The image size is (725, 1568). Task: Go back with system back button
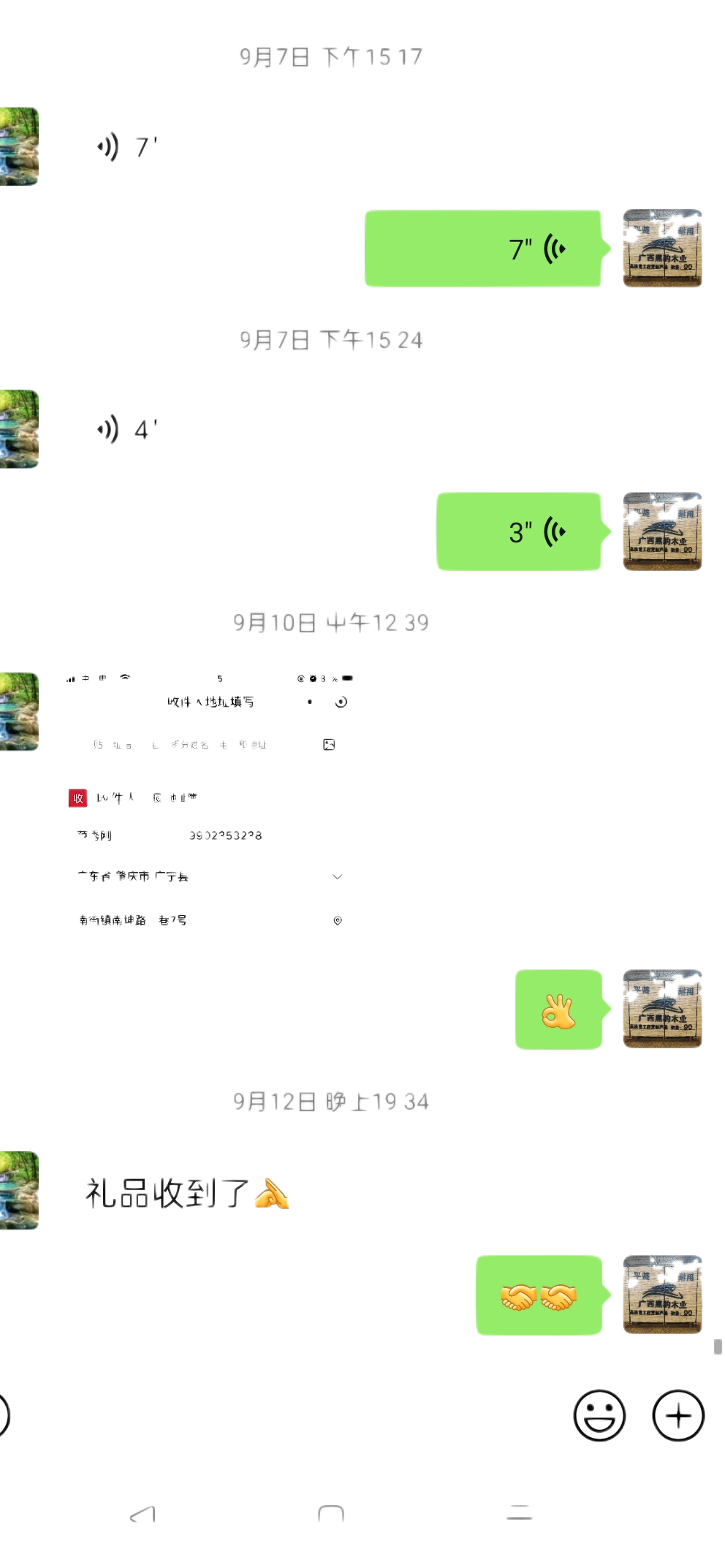[143, 1513]
